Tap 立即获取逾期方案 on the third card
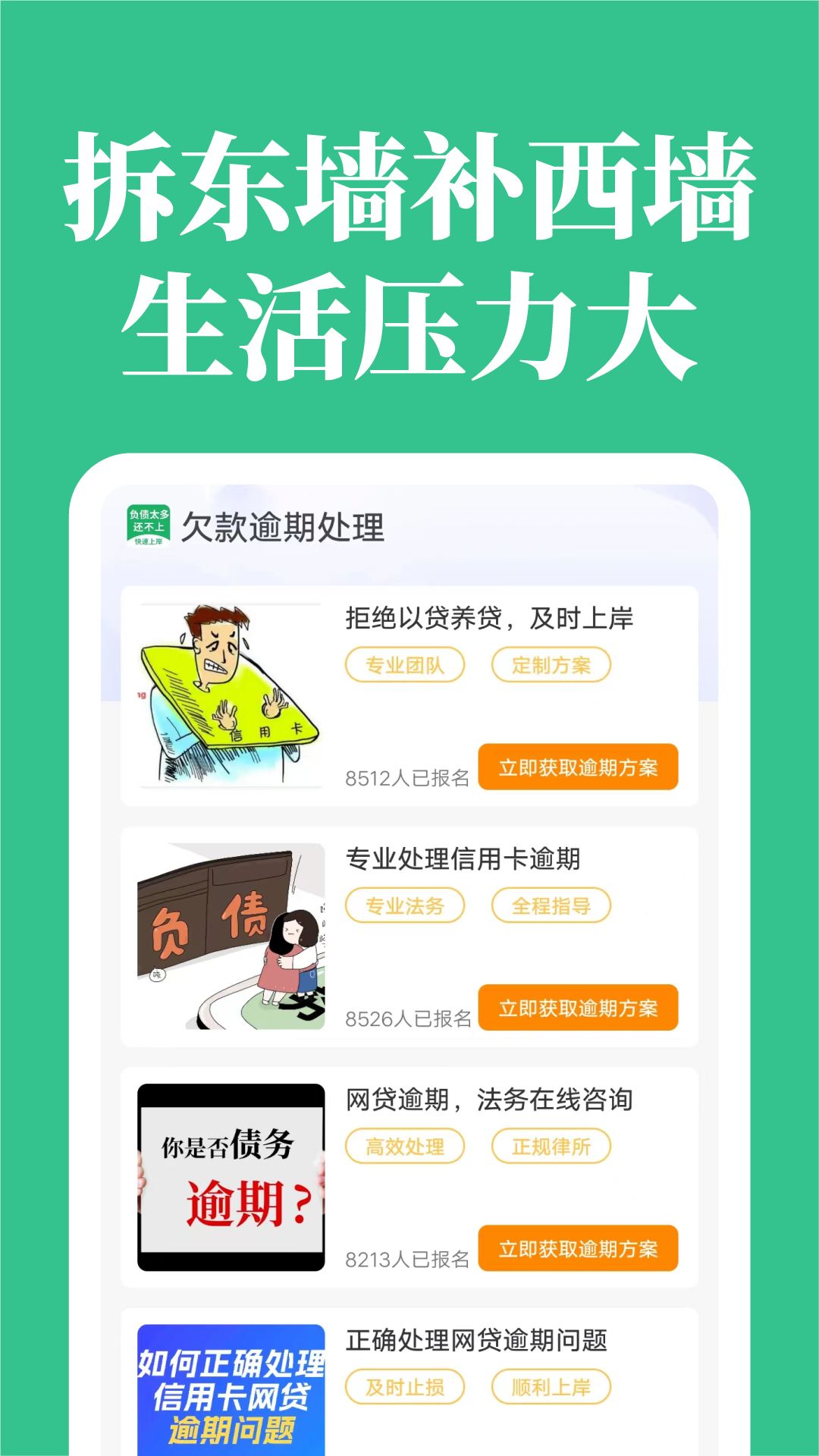Image resolution: width=819 pixels, height=1456 pixels. [579, 1247]
